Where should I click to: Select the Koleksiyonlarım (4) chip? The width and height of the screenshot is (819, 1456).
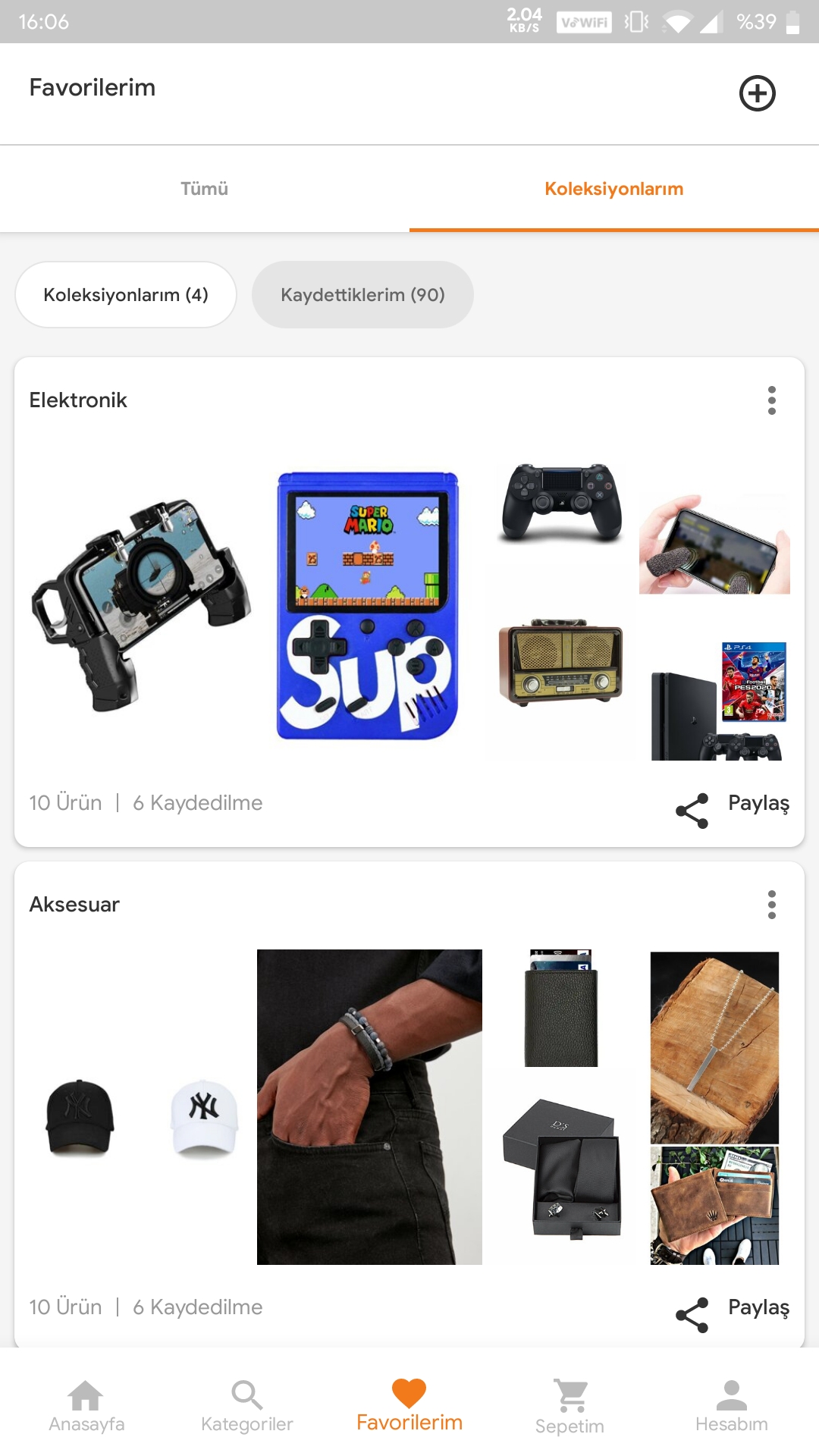point(126,295)
